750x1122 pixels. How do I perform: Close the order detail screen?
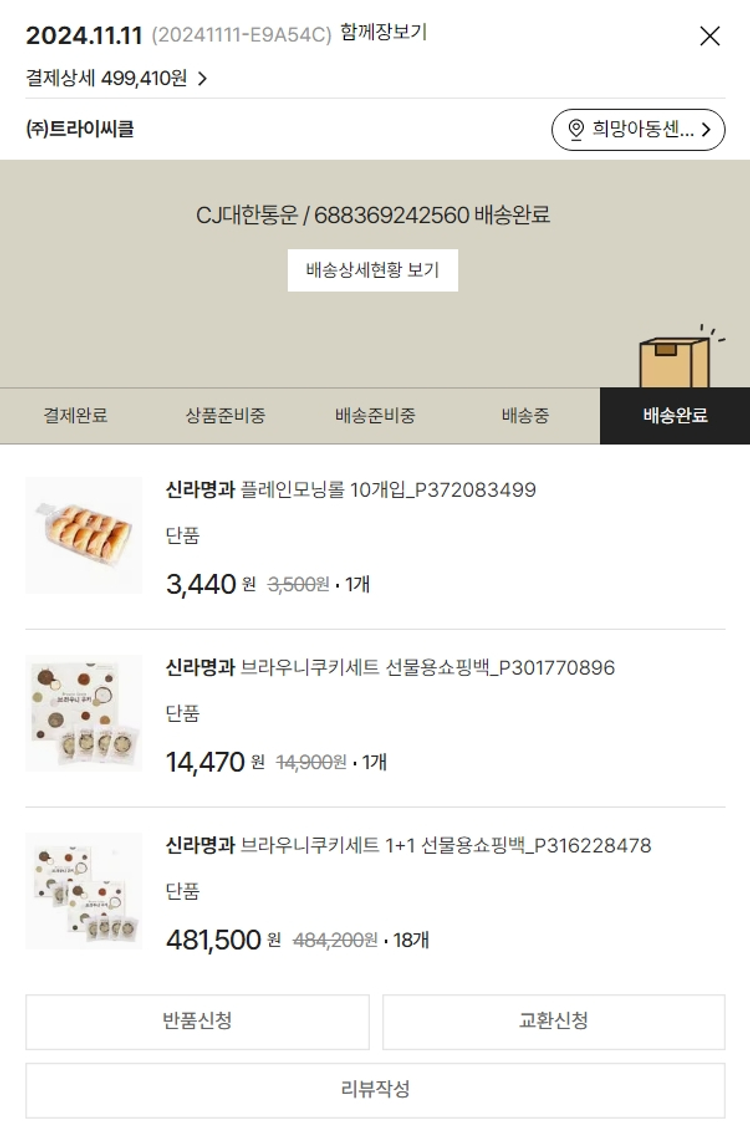click(709, 36)
